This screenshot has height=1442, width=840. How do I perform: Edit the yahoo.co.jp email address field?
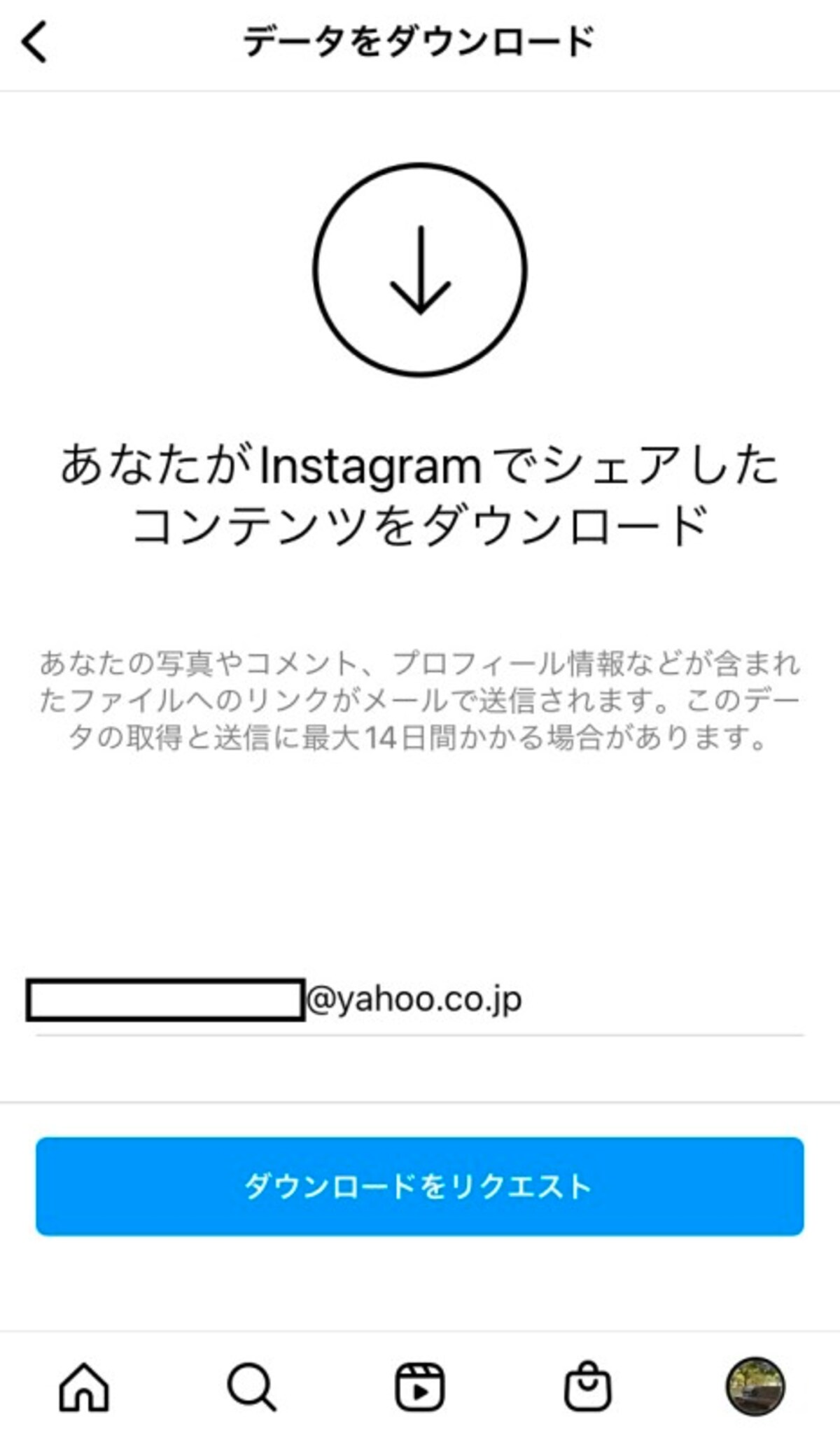[x=420, y=1000]
